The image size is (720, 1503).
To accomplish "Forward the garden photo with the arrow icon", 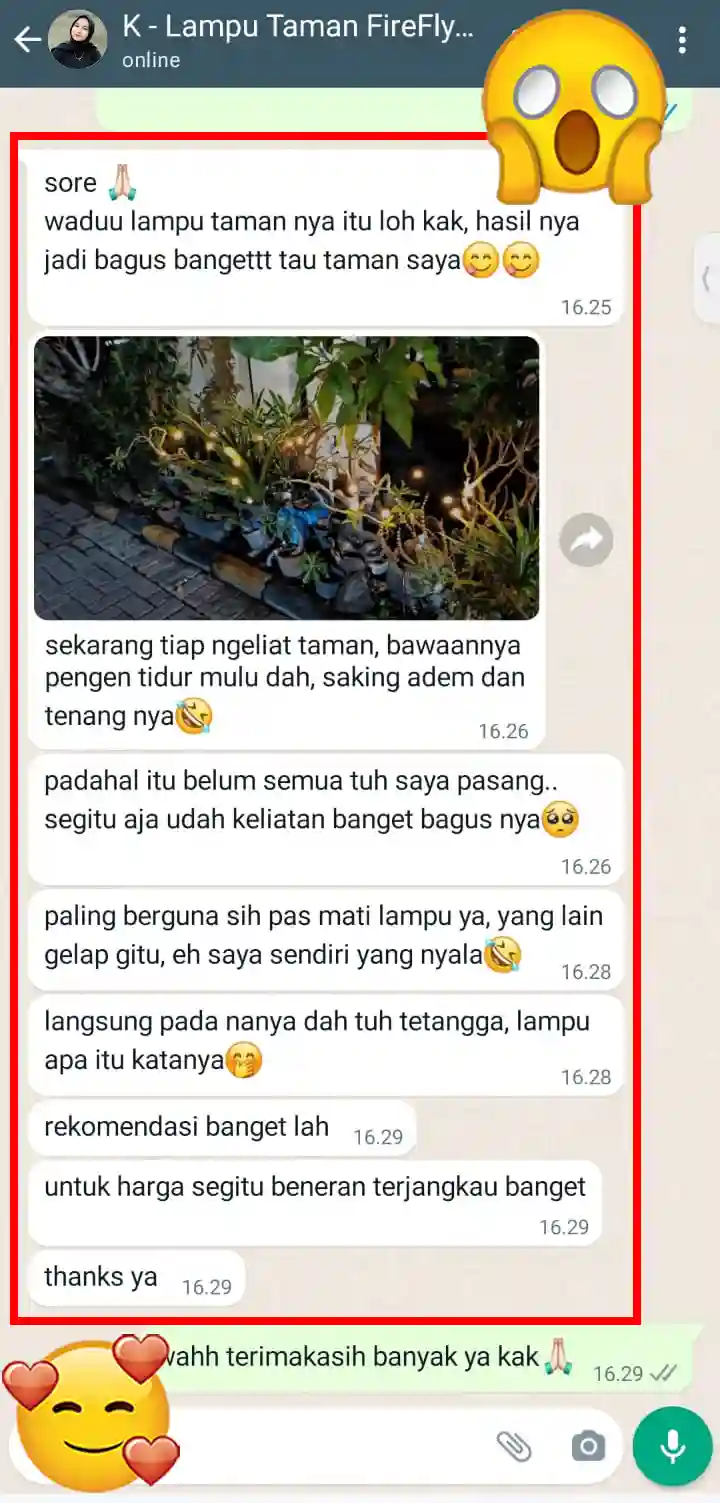I will pyautogui.click(x=586, y=541).
